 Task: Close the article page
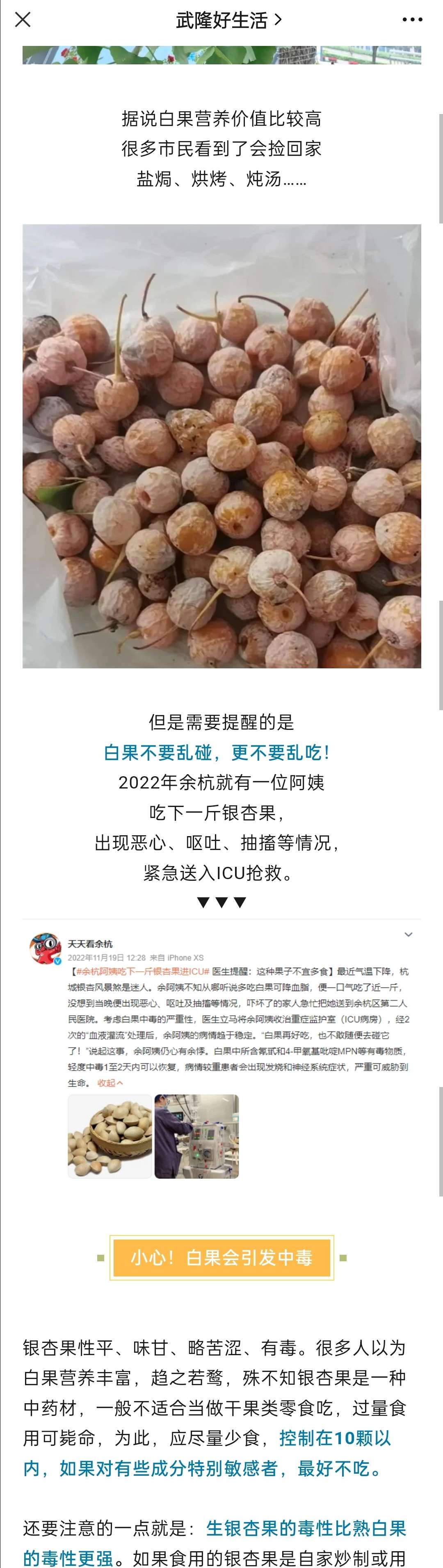tap(23, 20)
